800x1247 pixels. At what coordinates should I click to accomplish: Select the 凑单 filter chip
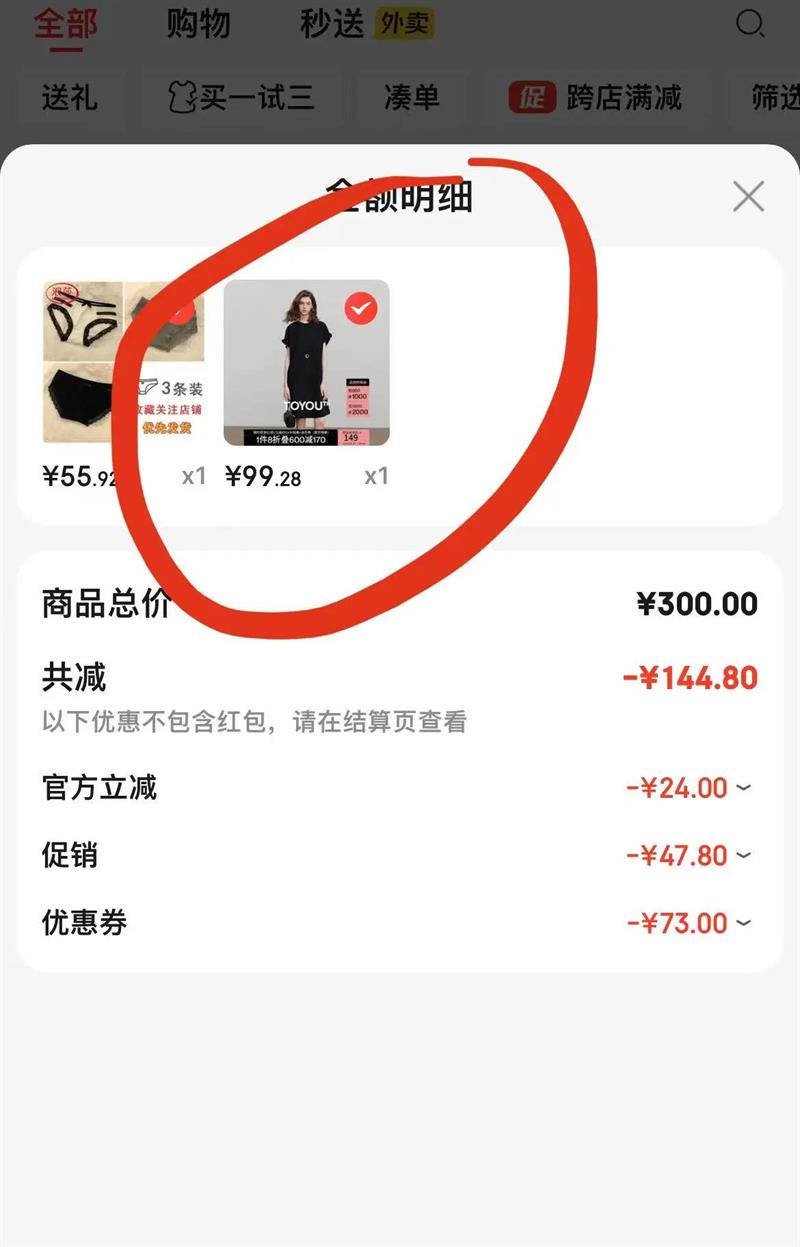pos(412,97)
